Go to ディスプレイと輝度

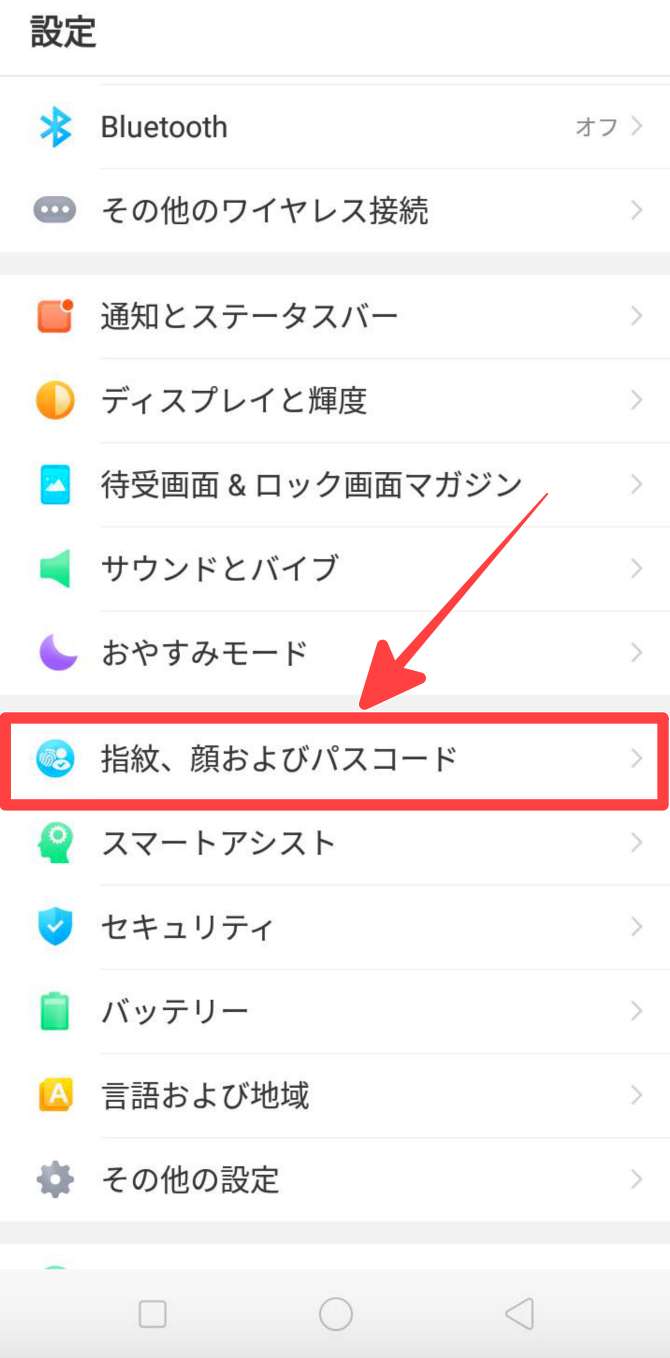point(335,401)
